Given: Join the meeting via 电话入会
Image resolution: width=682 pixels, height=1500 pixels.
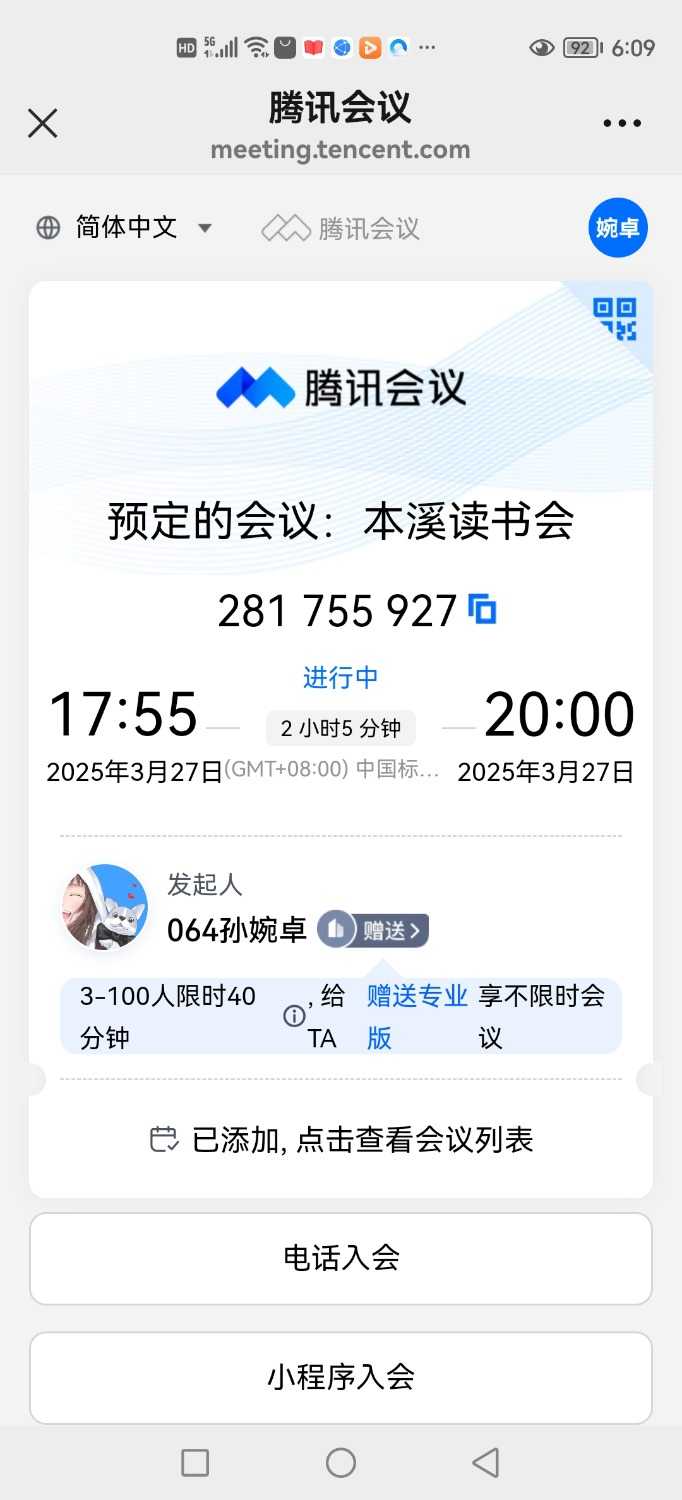Looking at the screenshot, I should click(341, 1258).
